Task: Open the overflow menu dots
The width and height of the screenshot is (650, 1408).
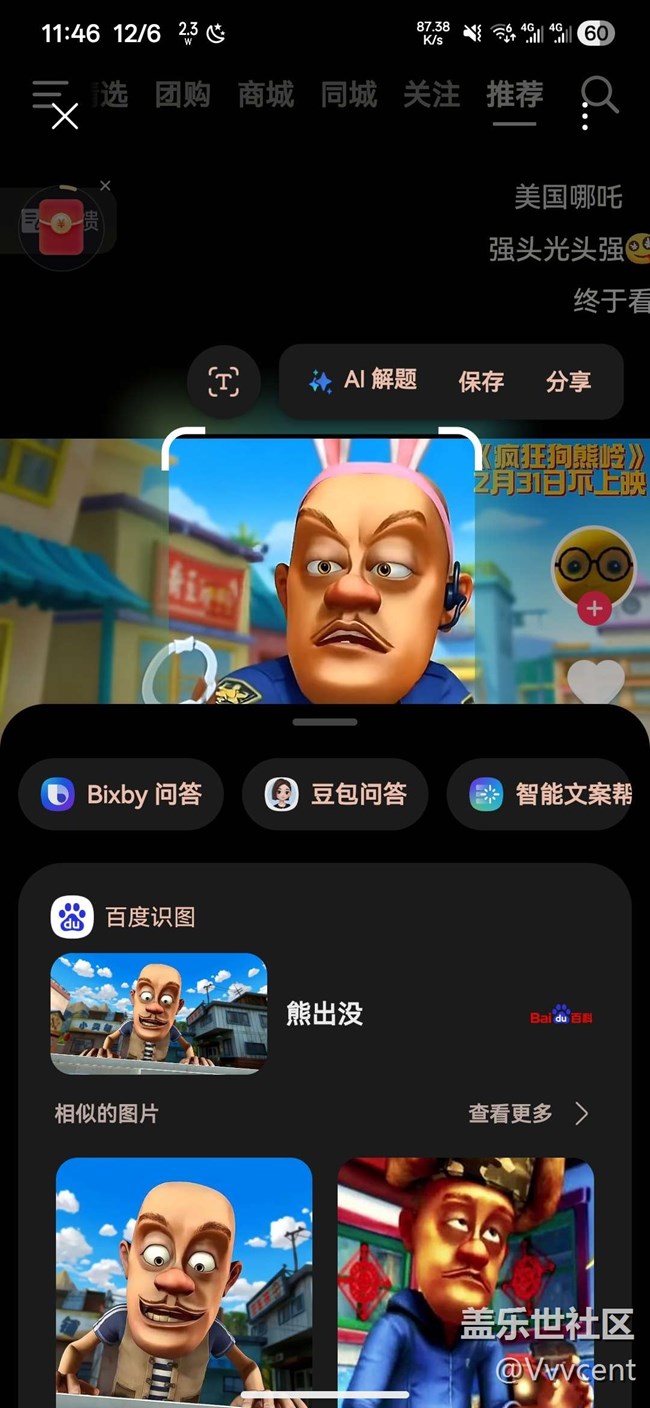Action: 586,118
